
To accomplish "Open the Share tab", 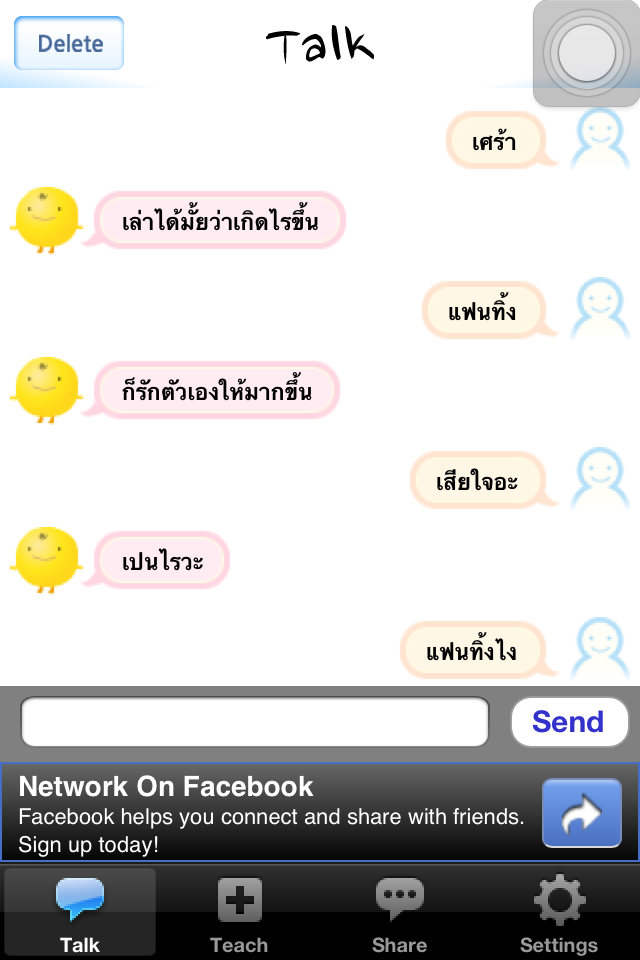I will coord(399,914).
